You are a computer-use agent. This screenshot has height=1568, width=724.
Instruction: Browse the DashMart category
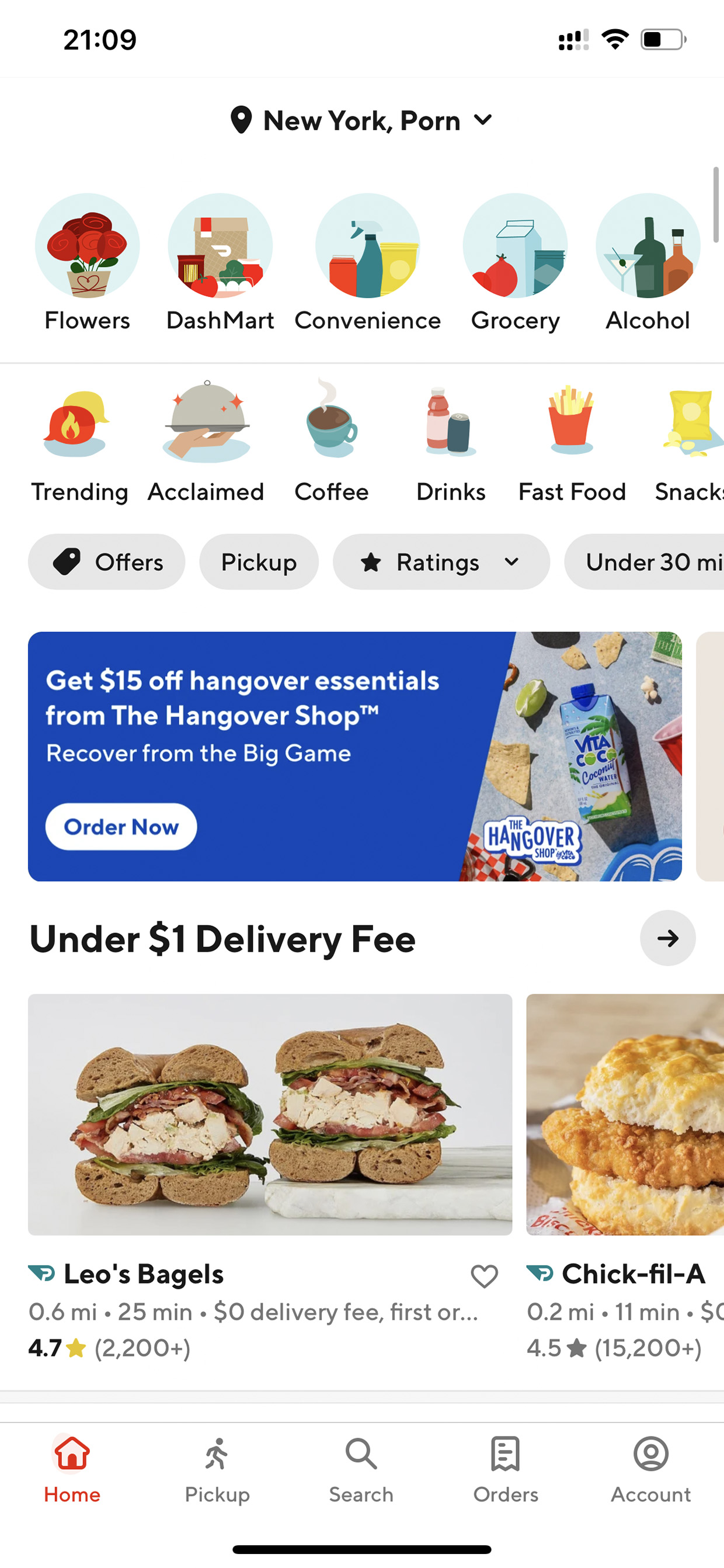tap(220, 263)
